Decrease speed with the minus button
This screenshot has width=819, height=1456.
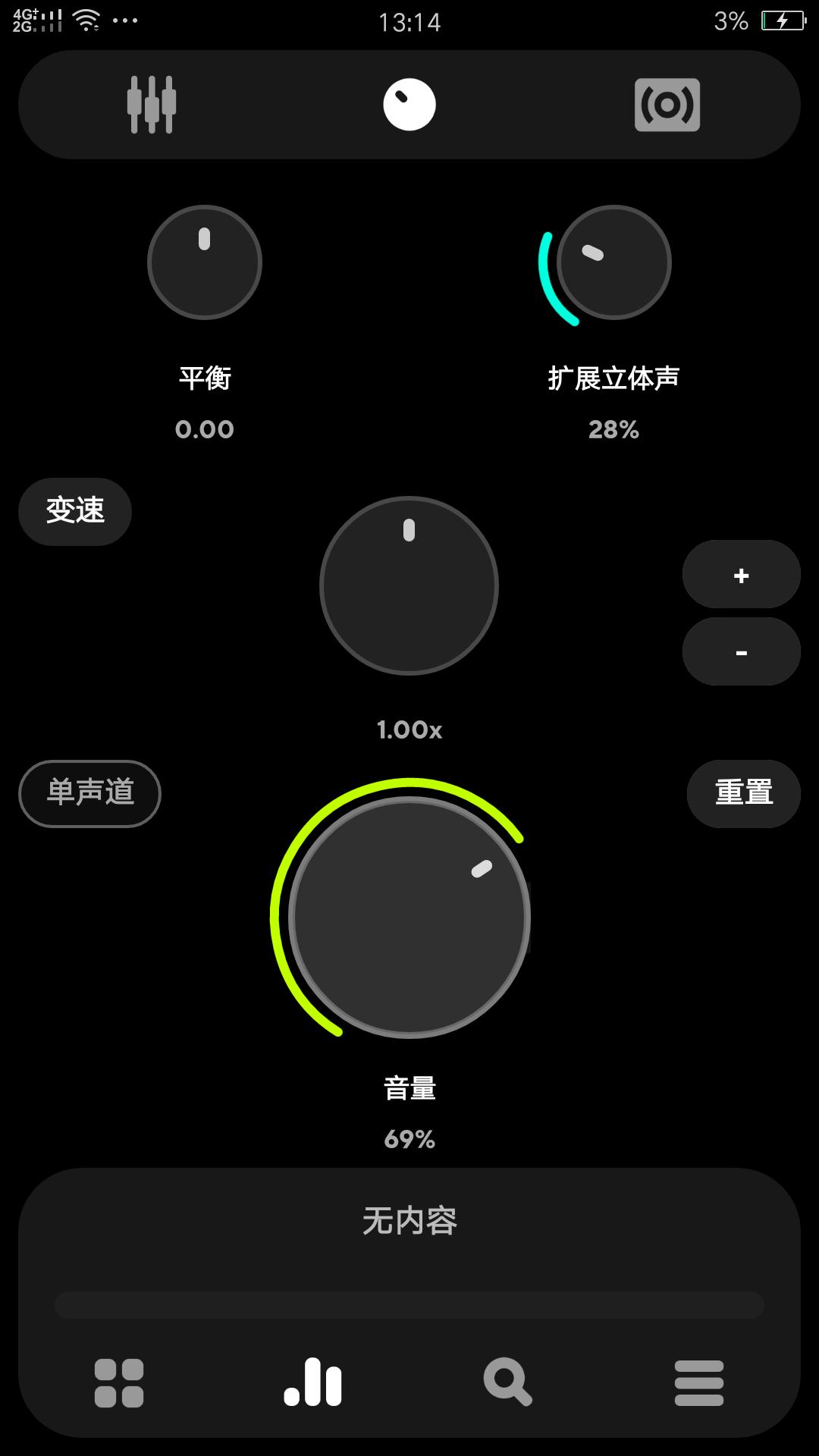(x=741, y=652)
